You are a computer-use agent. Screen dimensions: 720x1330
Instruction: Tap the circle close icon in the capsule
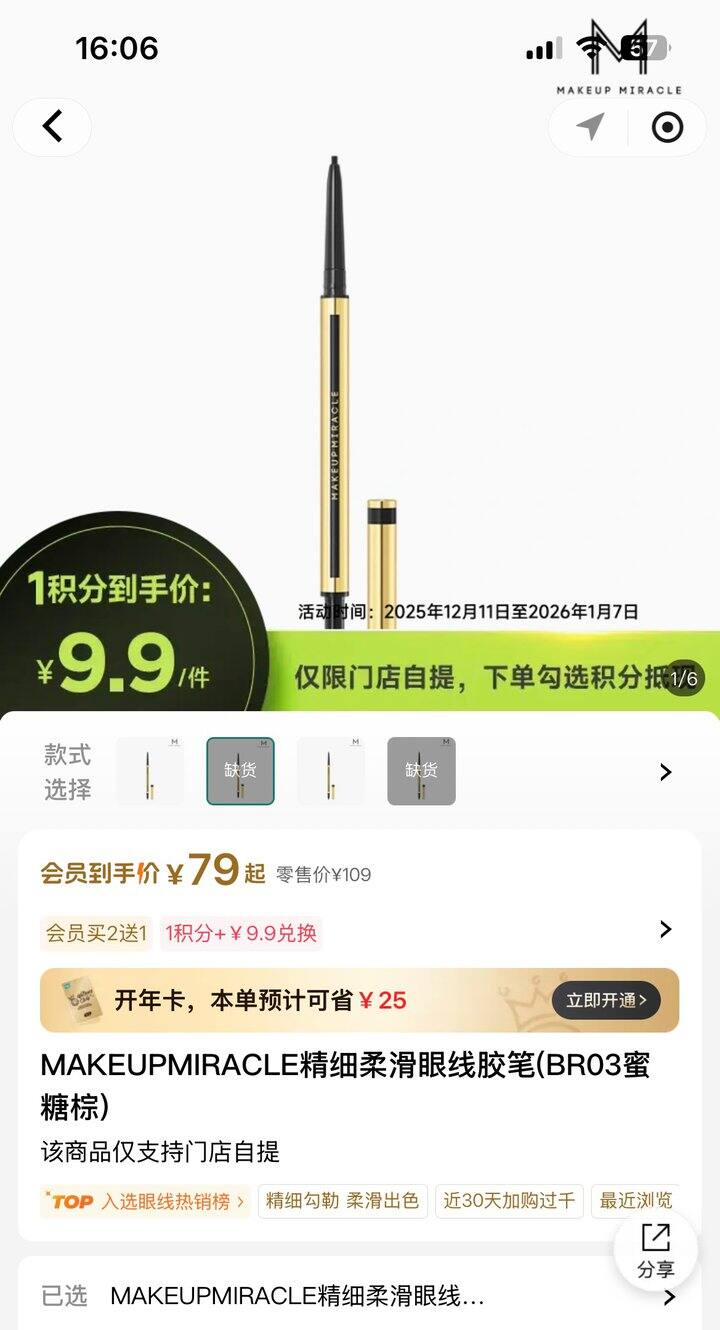[x=667, y=127]
